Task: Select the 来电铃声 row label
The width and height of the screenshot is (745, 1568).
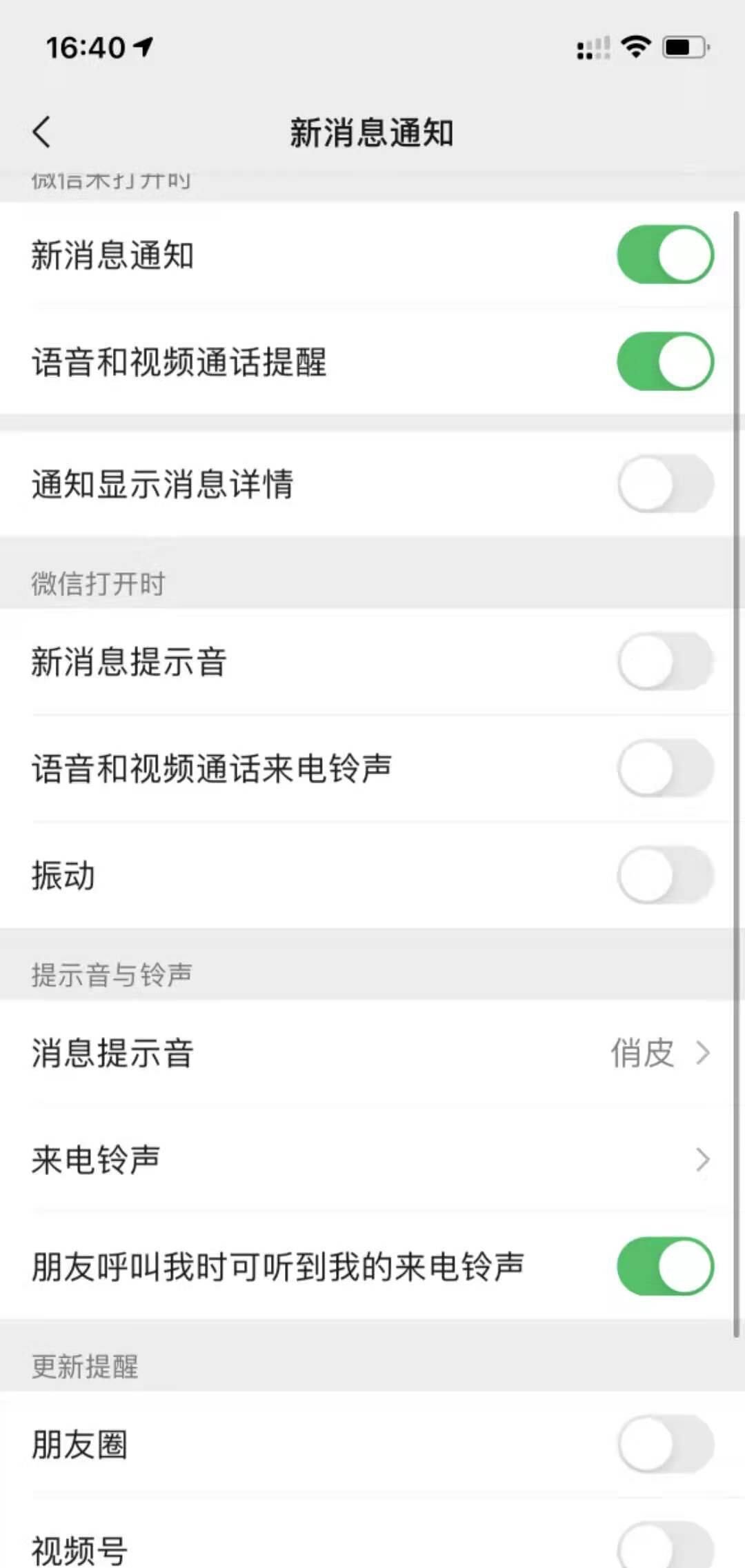Action: pos(95,1159)
